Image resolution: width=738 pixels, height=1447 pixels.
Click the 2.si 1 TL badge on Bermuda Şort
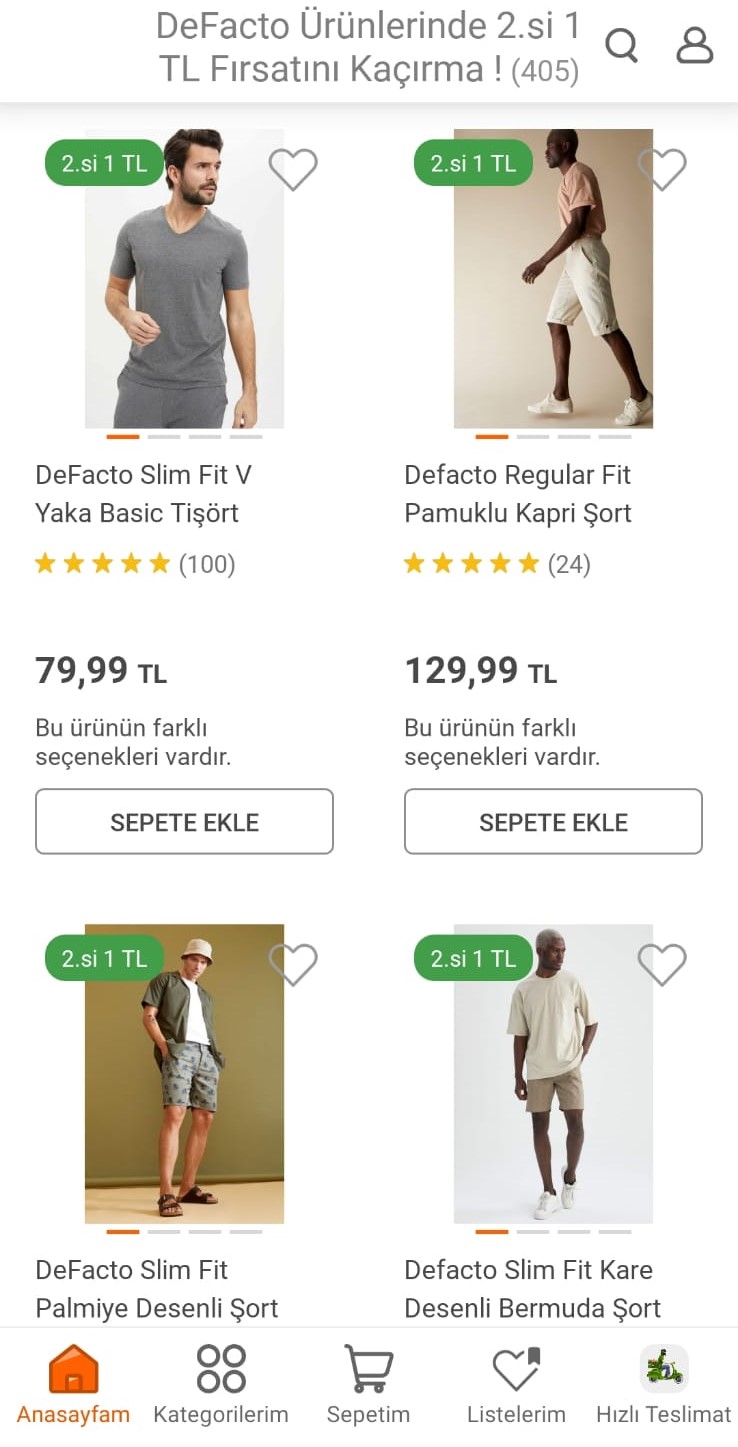pyautogui.click(x=472, y=957)
